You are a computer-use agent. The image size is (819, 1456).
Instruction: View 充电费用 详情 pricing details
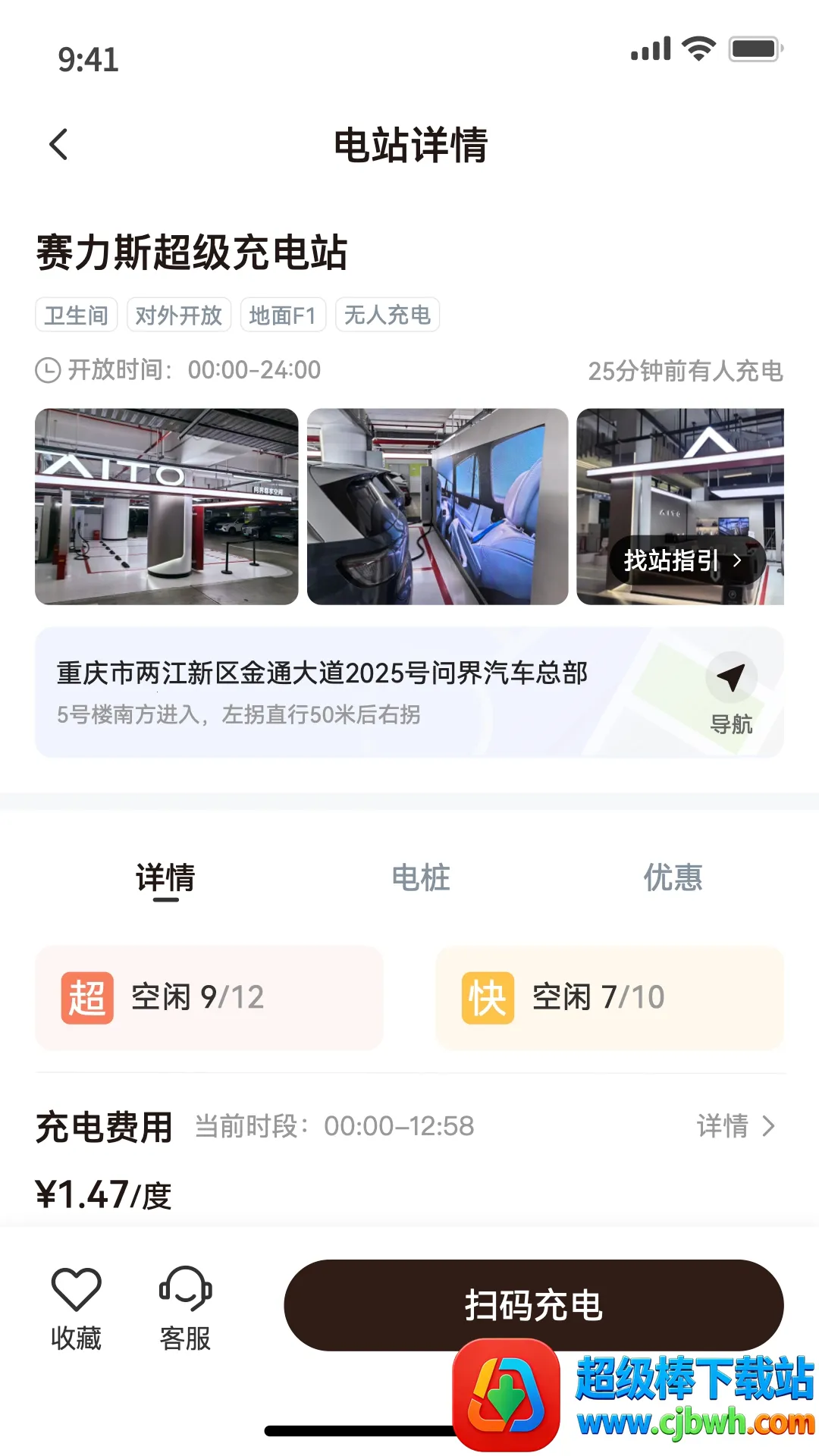736,1126
